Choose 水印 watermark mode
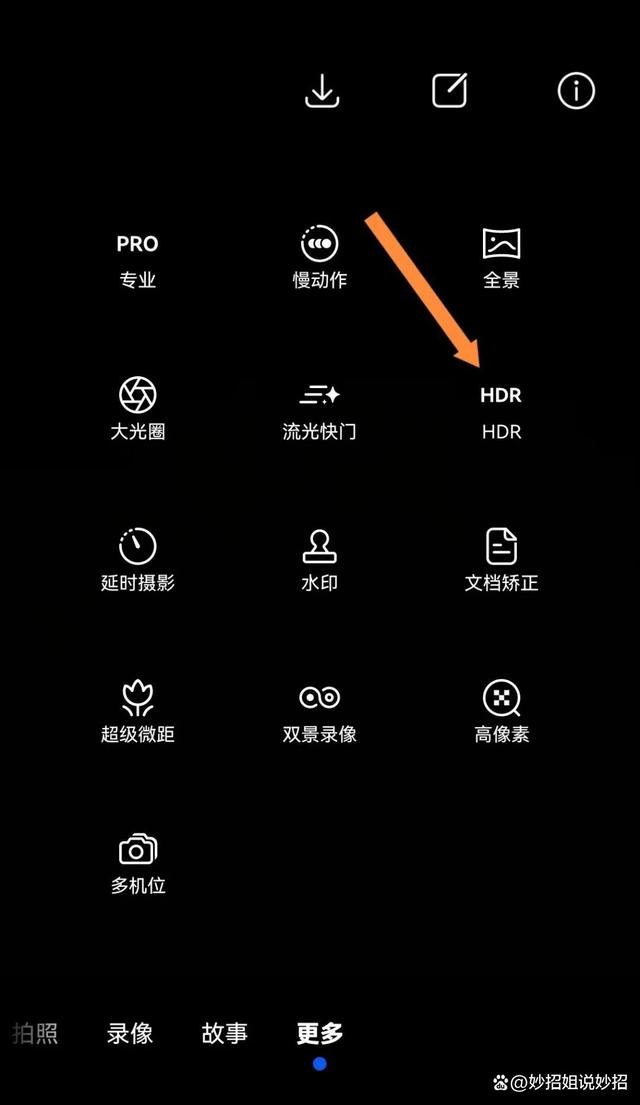Viewport: 640px width, 1105px height. click(x=320, y=562)
